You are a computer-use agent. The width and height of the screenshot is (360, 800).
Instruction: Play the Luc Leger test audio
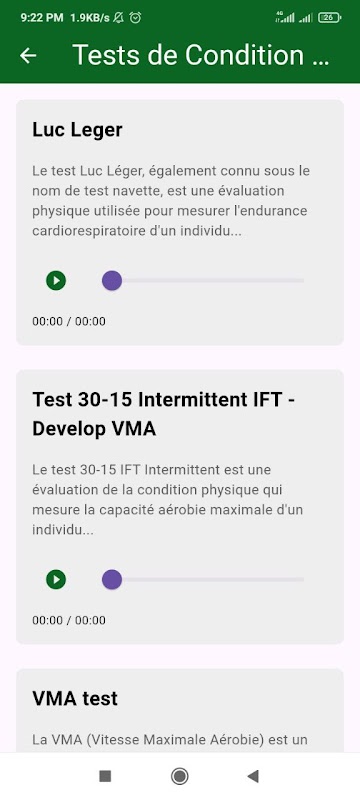click(56, 281)
